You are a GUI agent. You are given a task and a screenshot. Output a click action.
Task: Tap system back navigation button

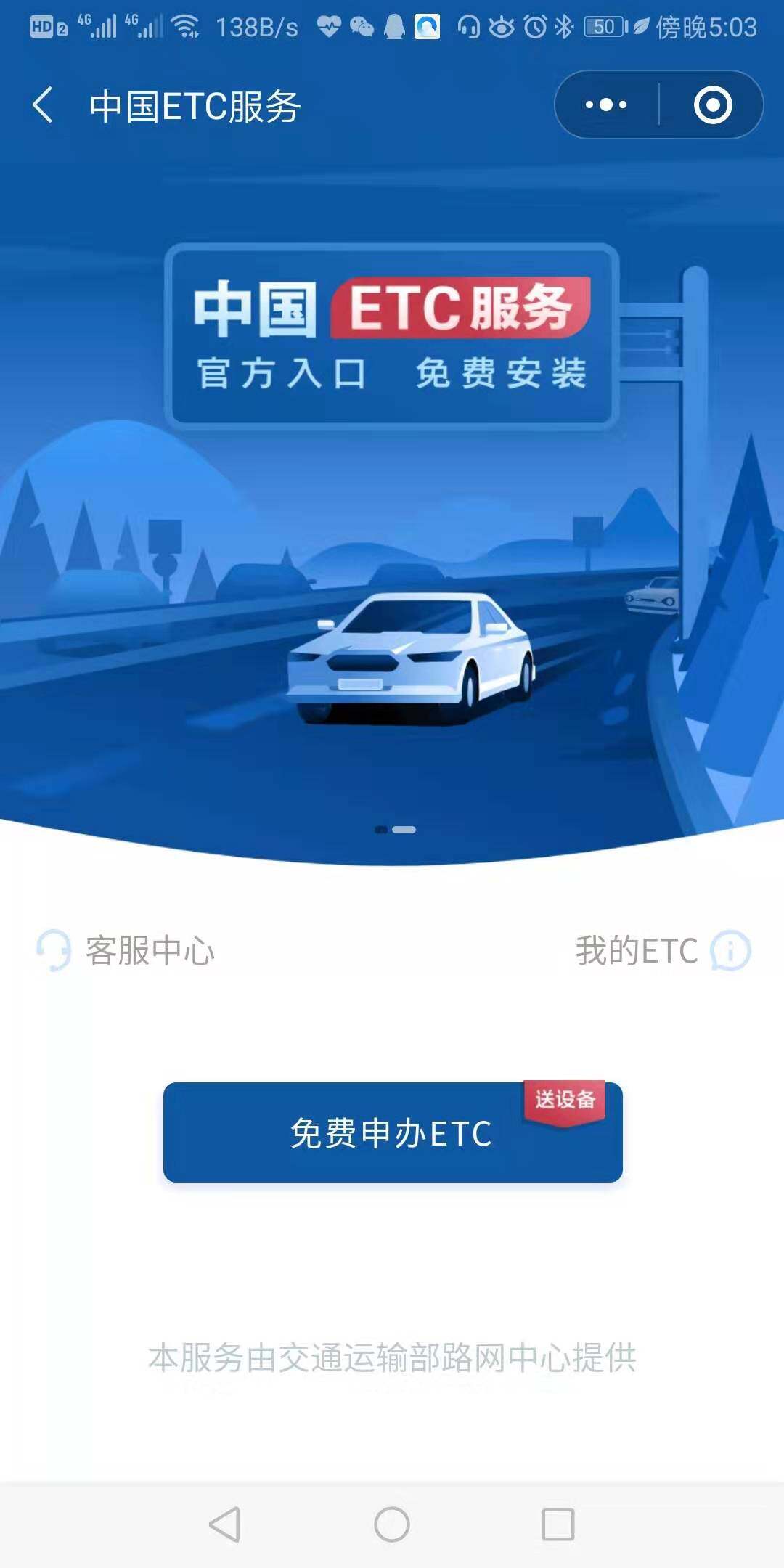click(x=225, y=1524)
